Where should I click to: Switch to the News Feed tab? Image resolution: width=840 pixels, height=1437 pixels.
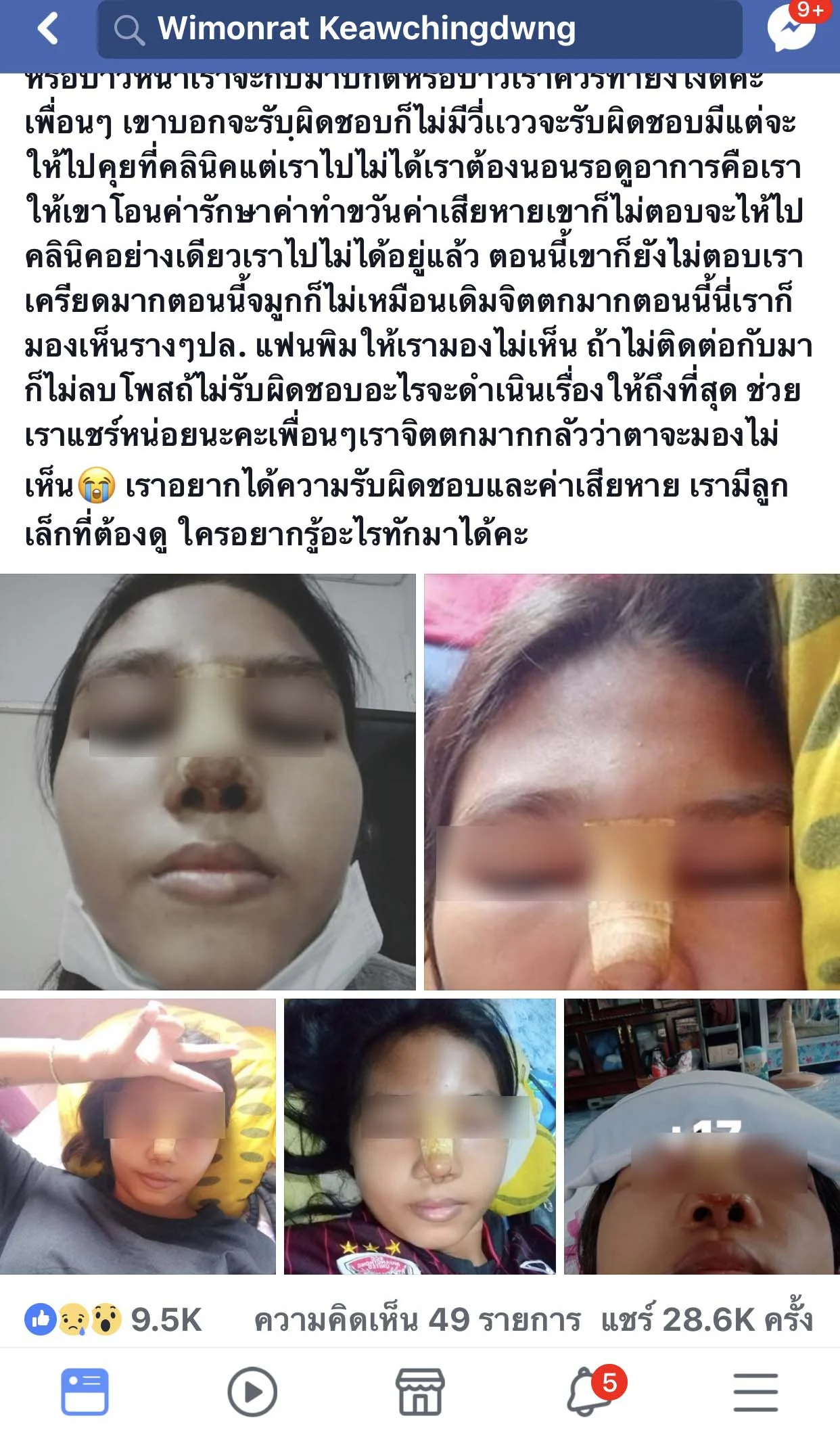click(85, 1392)
